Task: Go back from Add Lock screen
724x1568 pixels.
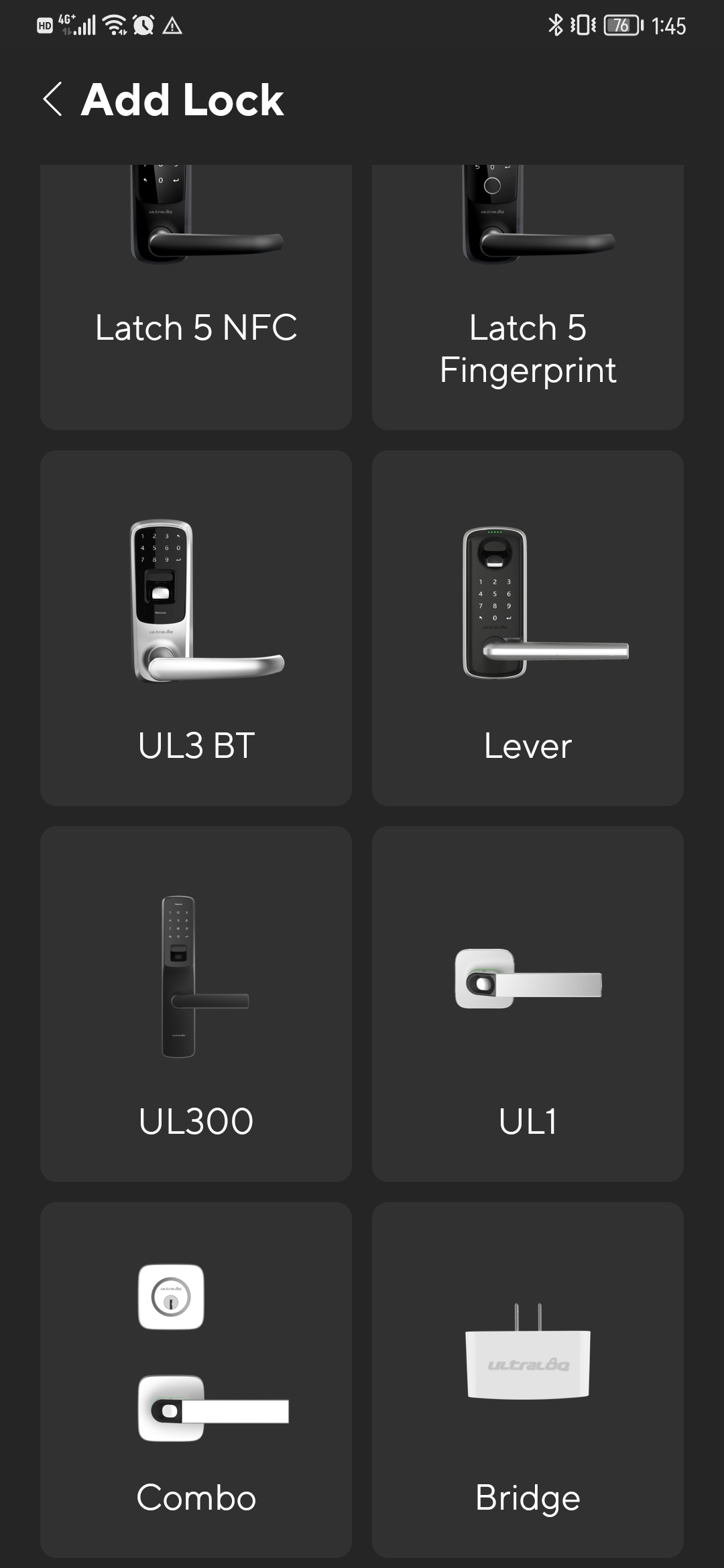Action: [x=53, y=99]
